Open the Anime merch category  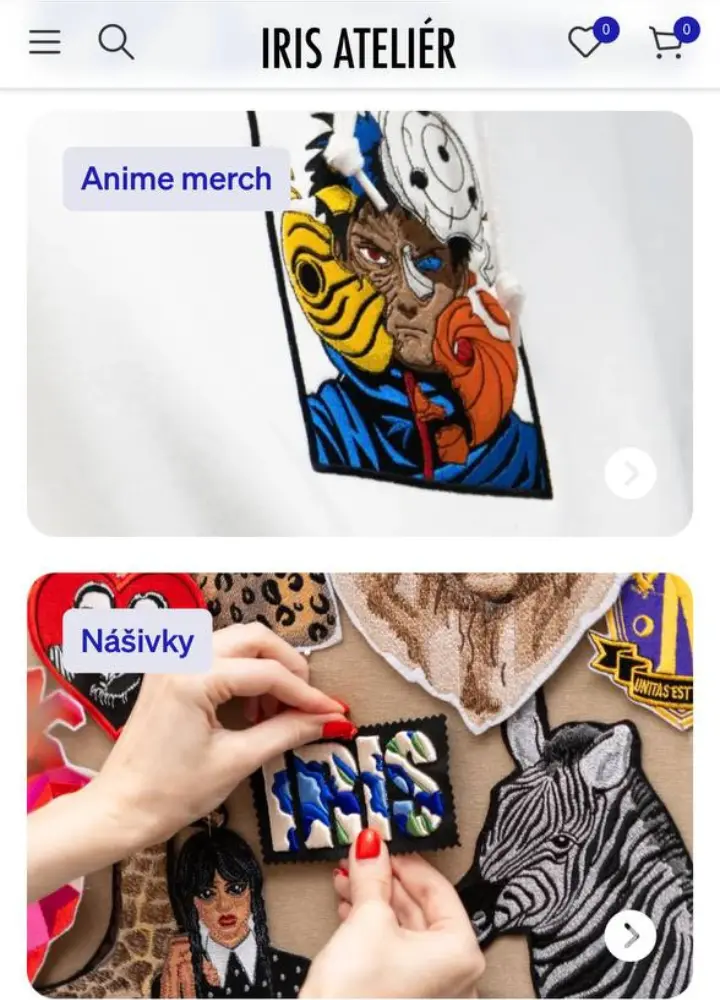[x=176, y=179]
